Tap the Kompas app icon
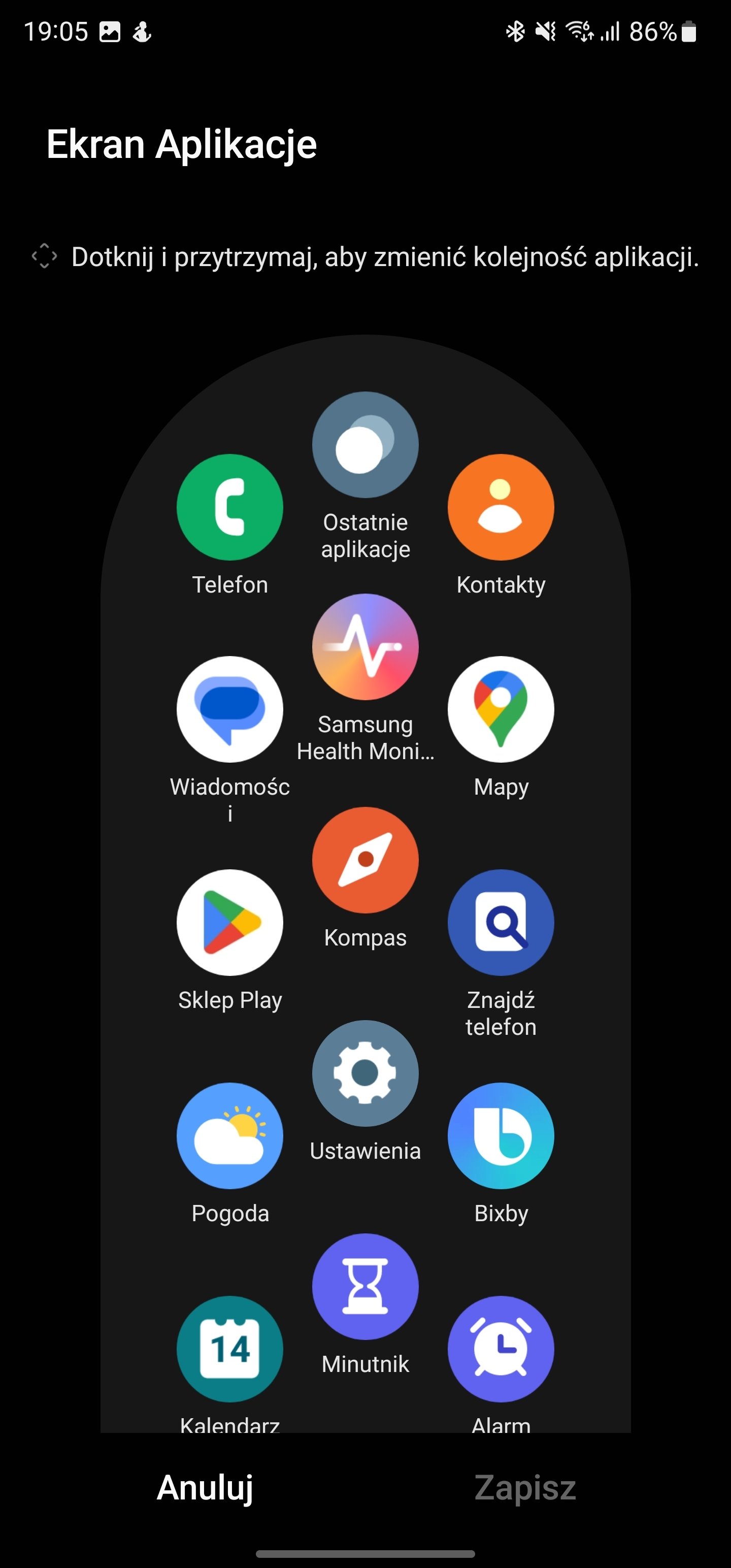Screen dimensions: 731x1568 365,860
